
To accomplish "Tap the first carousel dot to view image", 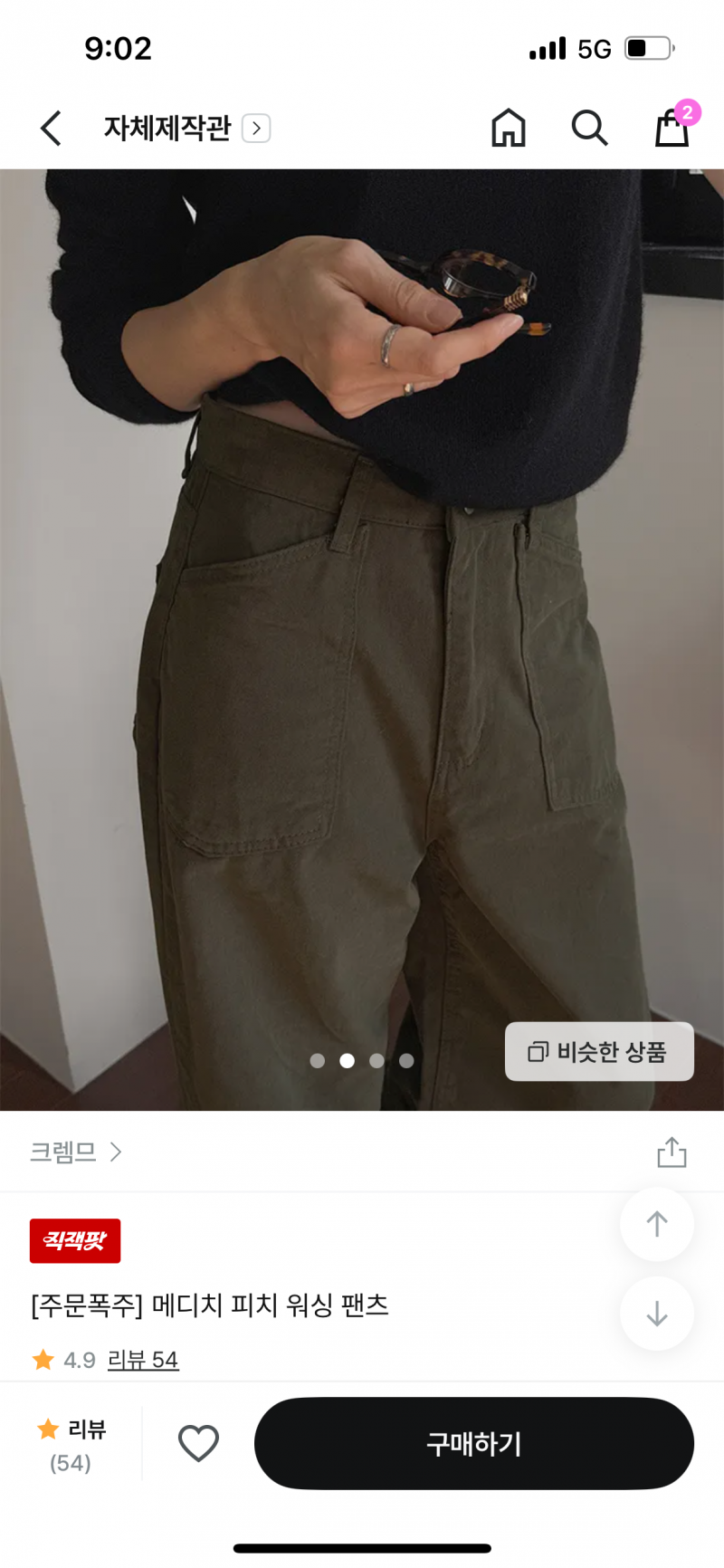I will [318, 1060].
